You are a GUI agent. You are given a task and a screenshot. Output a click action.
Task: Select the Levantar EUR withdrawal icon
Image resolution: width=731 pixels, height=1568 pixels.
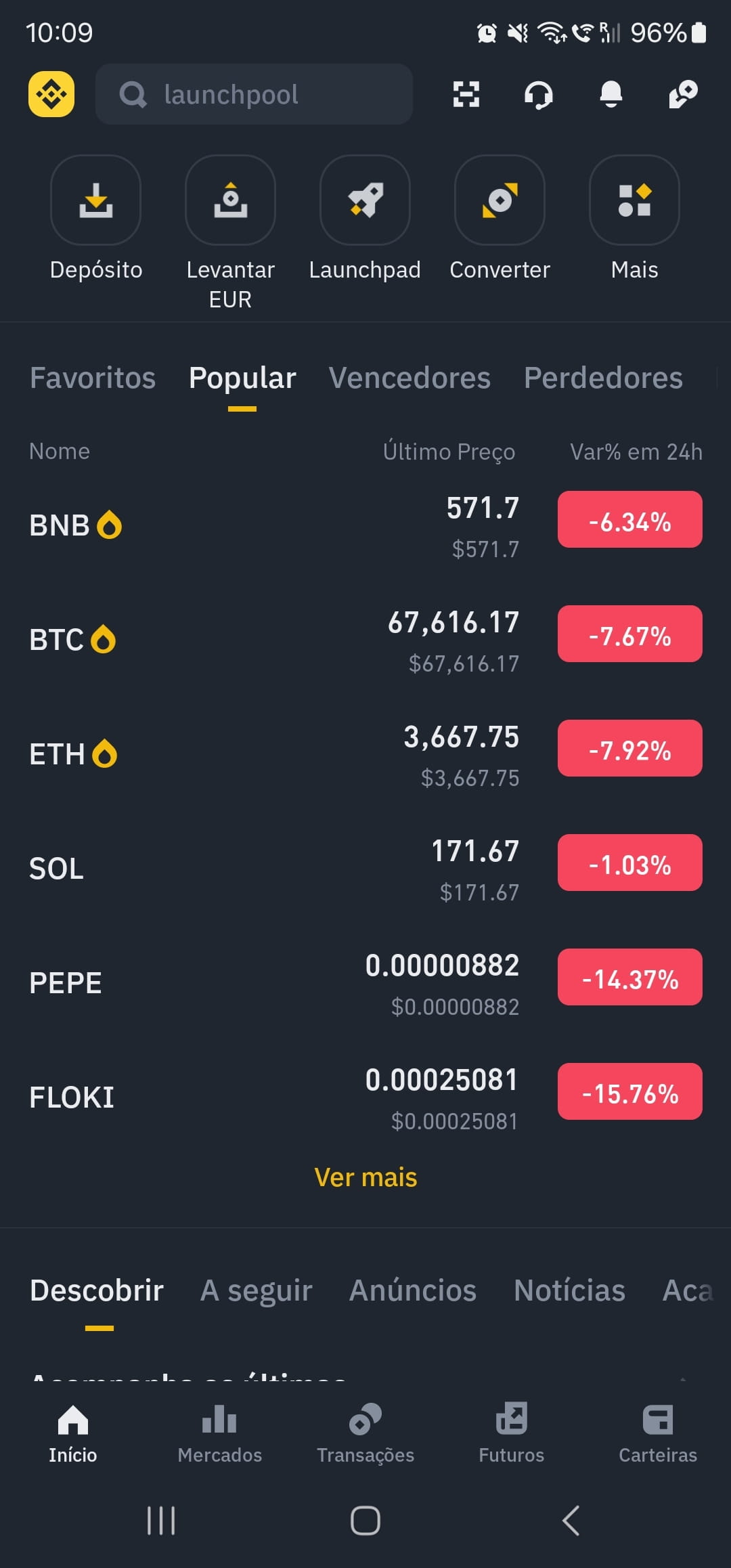click(x=230, y=200)
